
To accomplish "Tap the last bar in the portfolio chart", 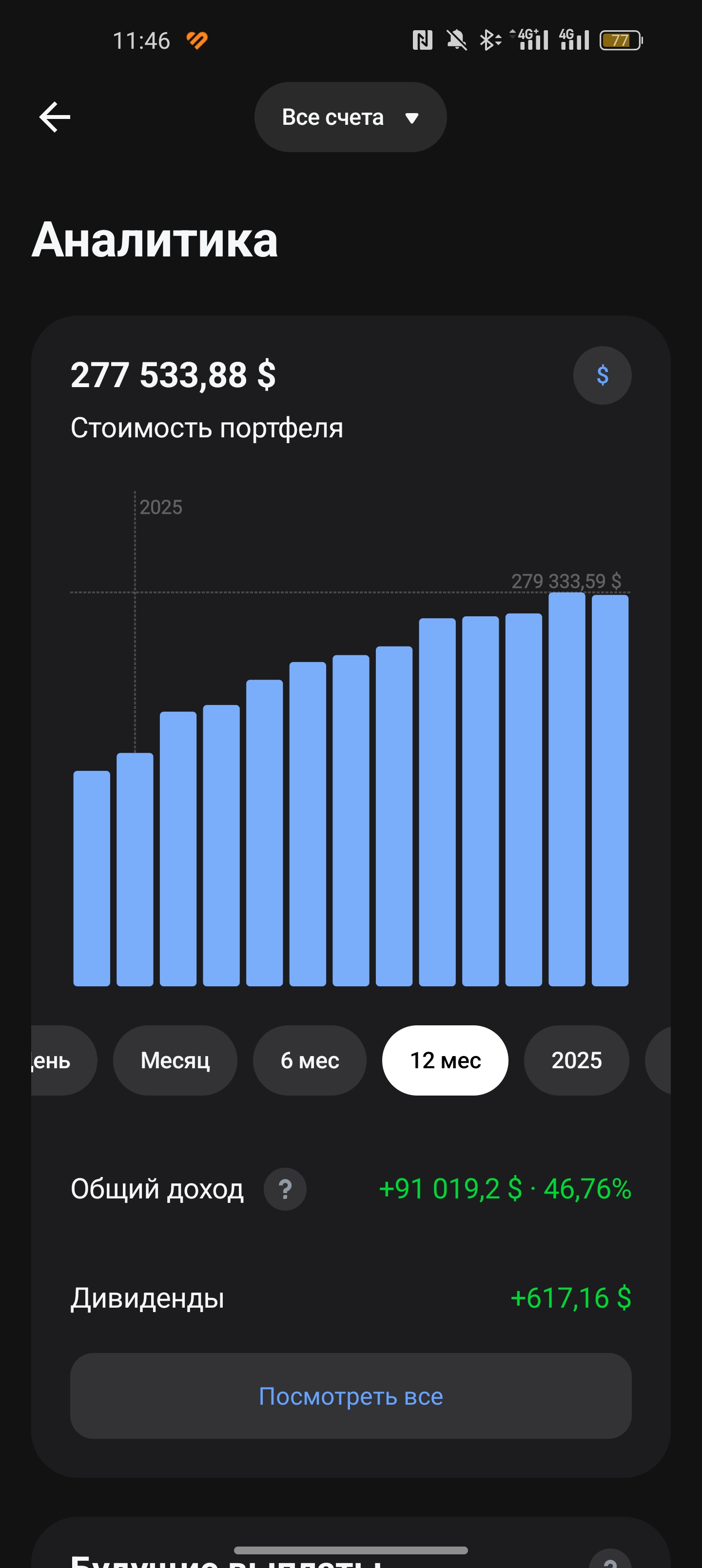I will pos(609,791).
